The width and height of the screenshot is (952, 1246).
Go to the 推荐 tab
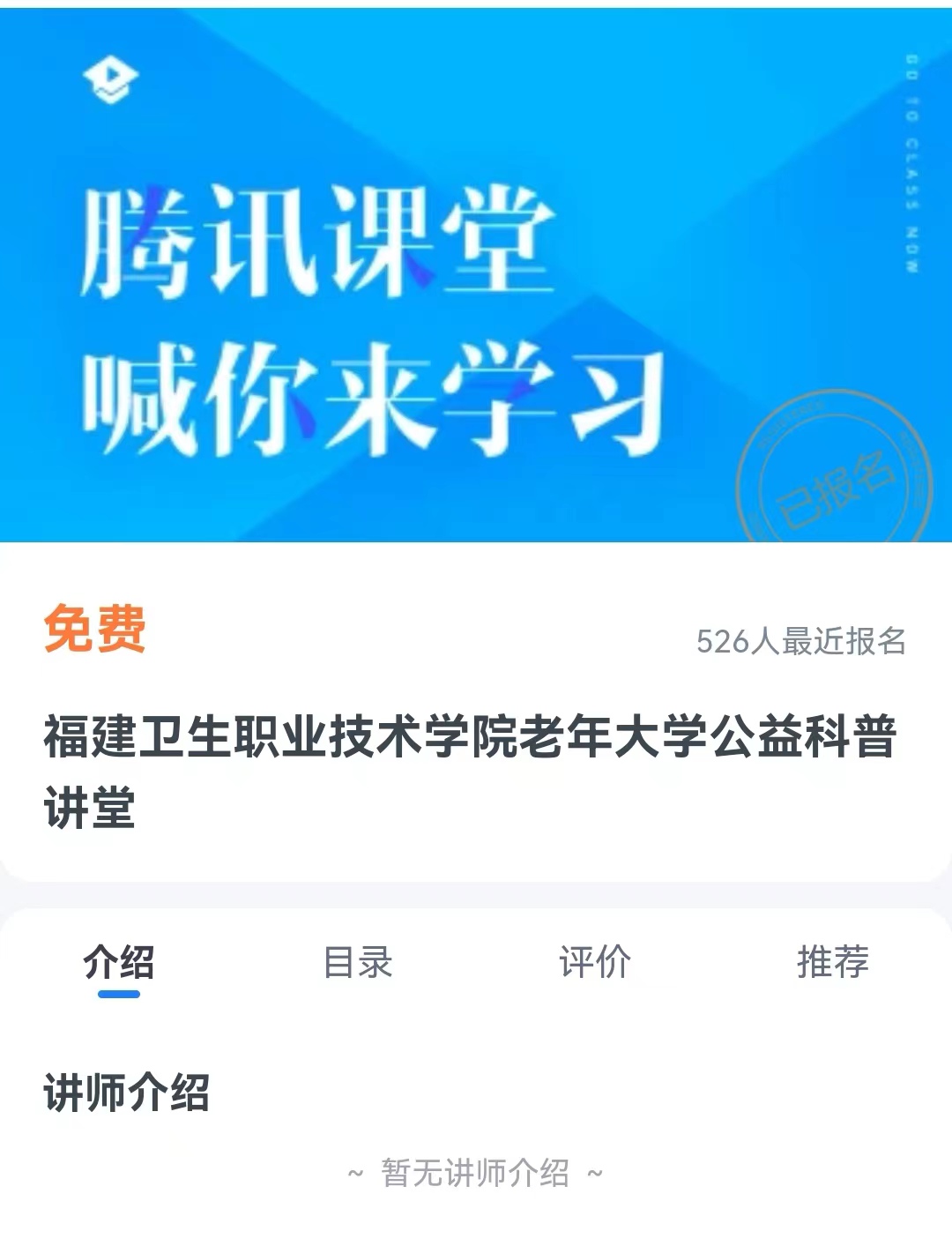pyautogui.click(x=833, y=962)
